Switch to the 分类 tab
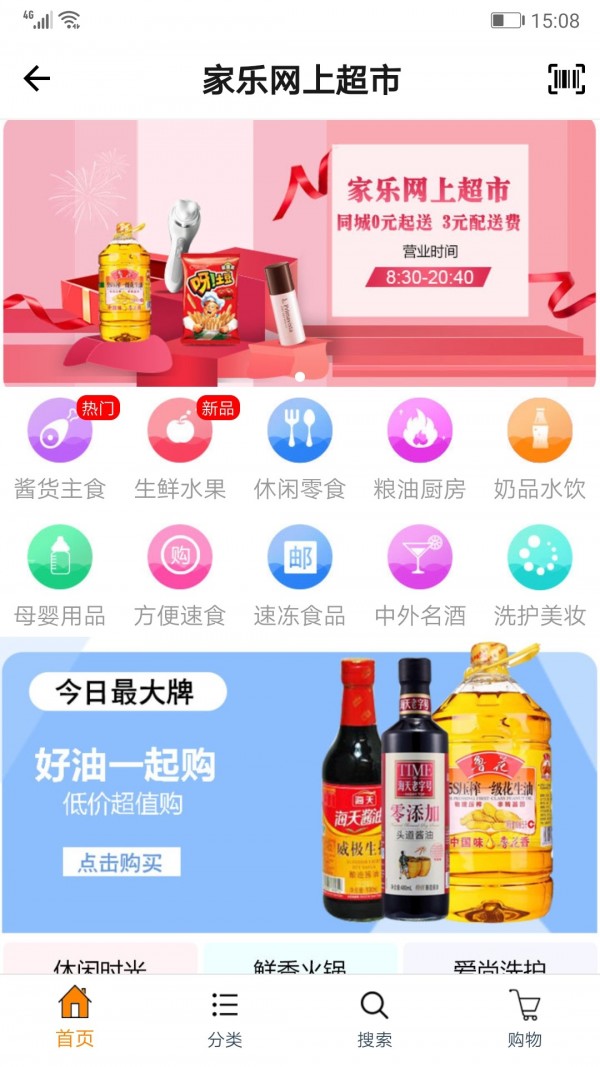This screenshot has width=600, height=1067. 225,1019
